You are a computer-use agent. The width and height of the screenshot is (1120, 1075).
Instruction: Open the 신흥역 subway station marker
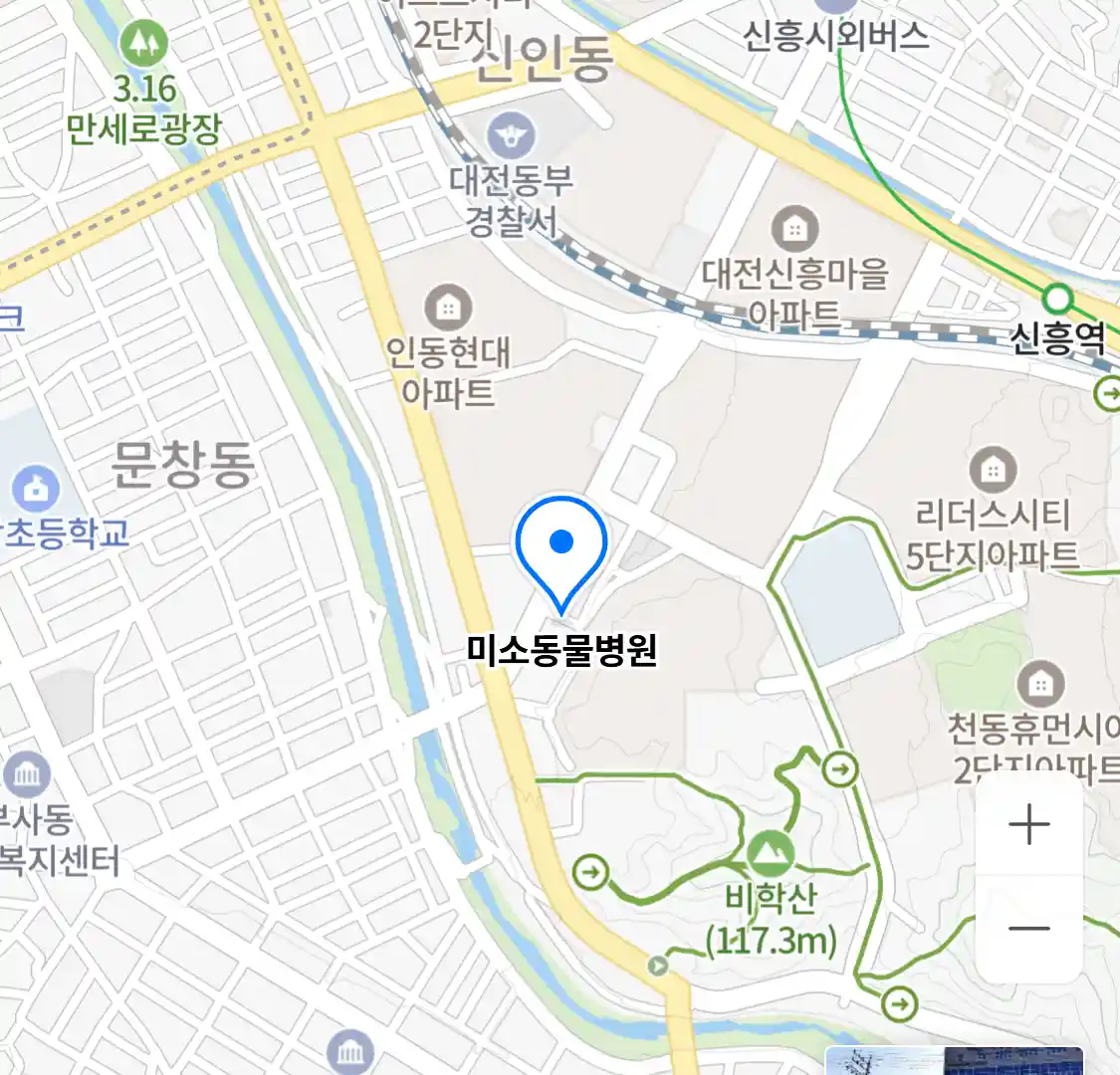[1057, 299]
